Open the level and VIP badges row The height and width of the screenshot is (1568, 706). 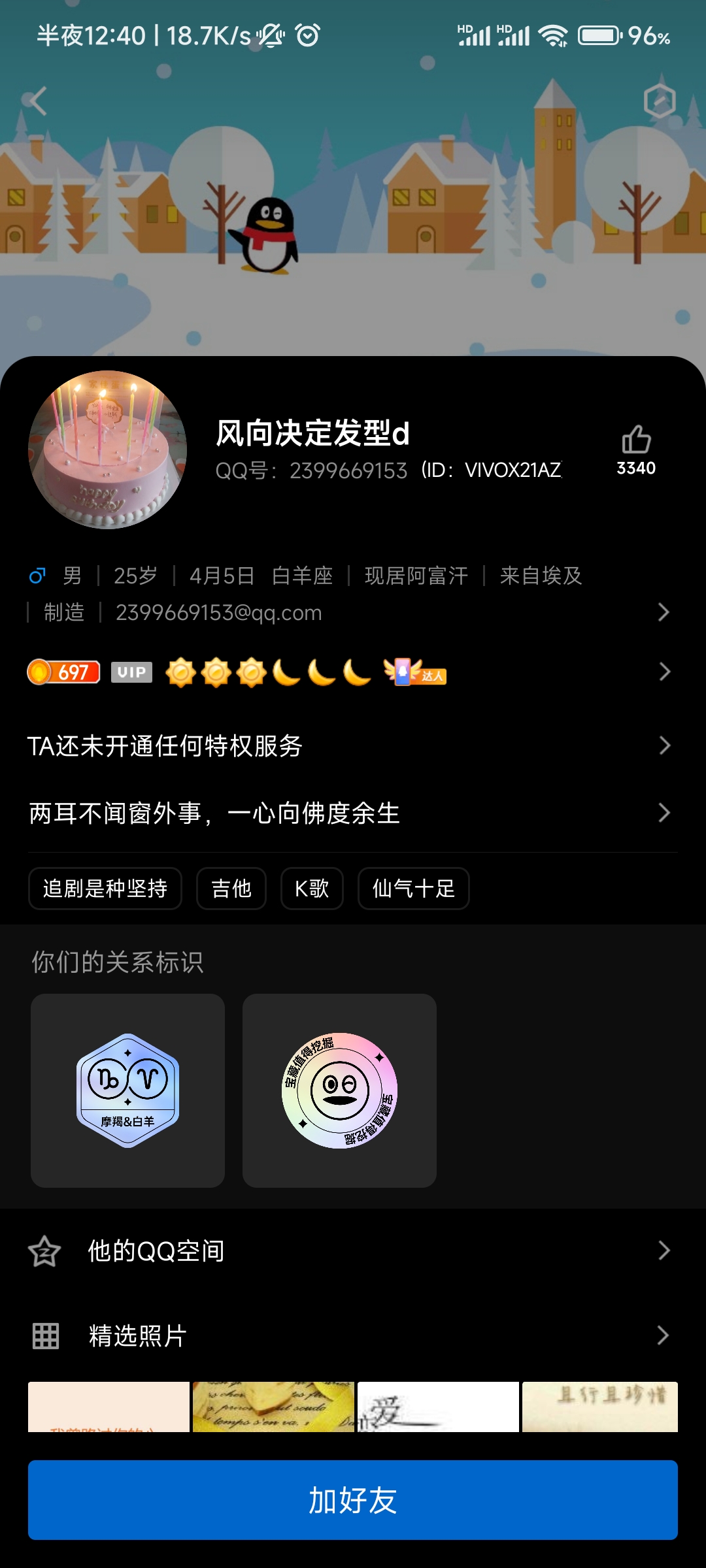pos(353,672)
